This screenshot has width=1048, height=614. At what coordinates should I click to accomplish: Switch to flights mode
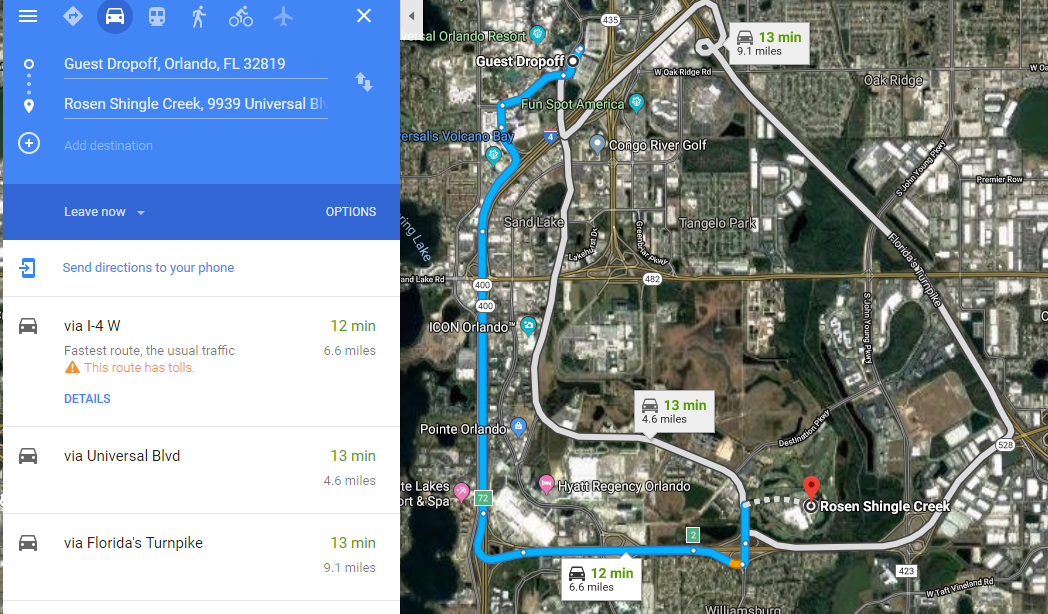tap(284, 16)
